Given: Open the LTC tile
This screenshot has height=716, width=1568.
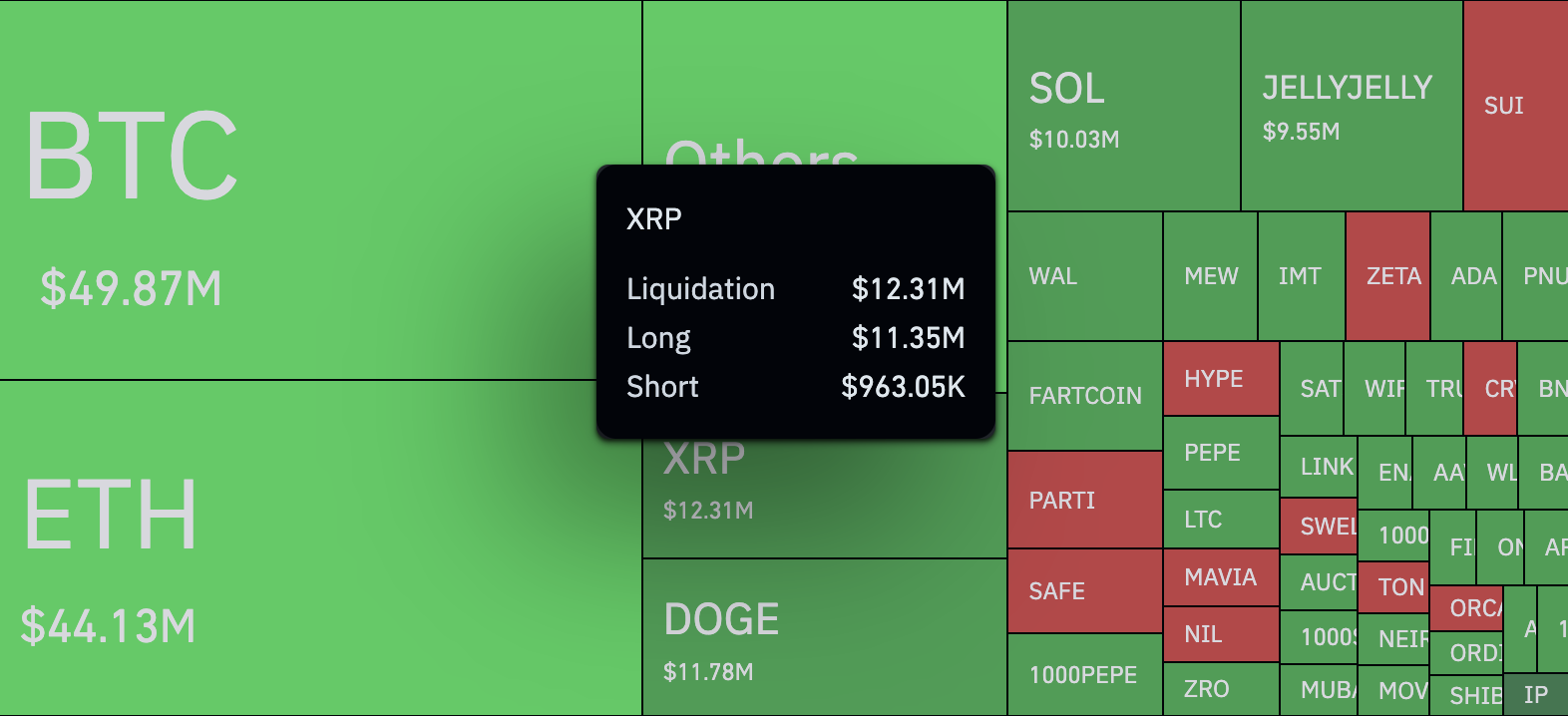Looking at the screenshot, I should (x=1220, y=519).
